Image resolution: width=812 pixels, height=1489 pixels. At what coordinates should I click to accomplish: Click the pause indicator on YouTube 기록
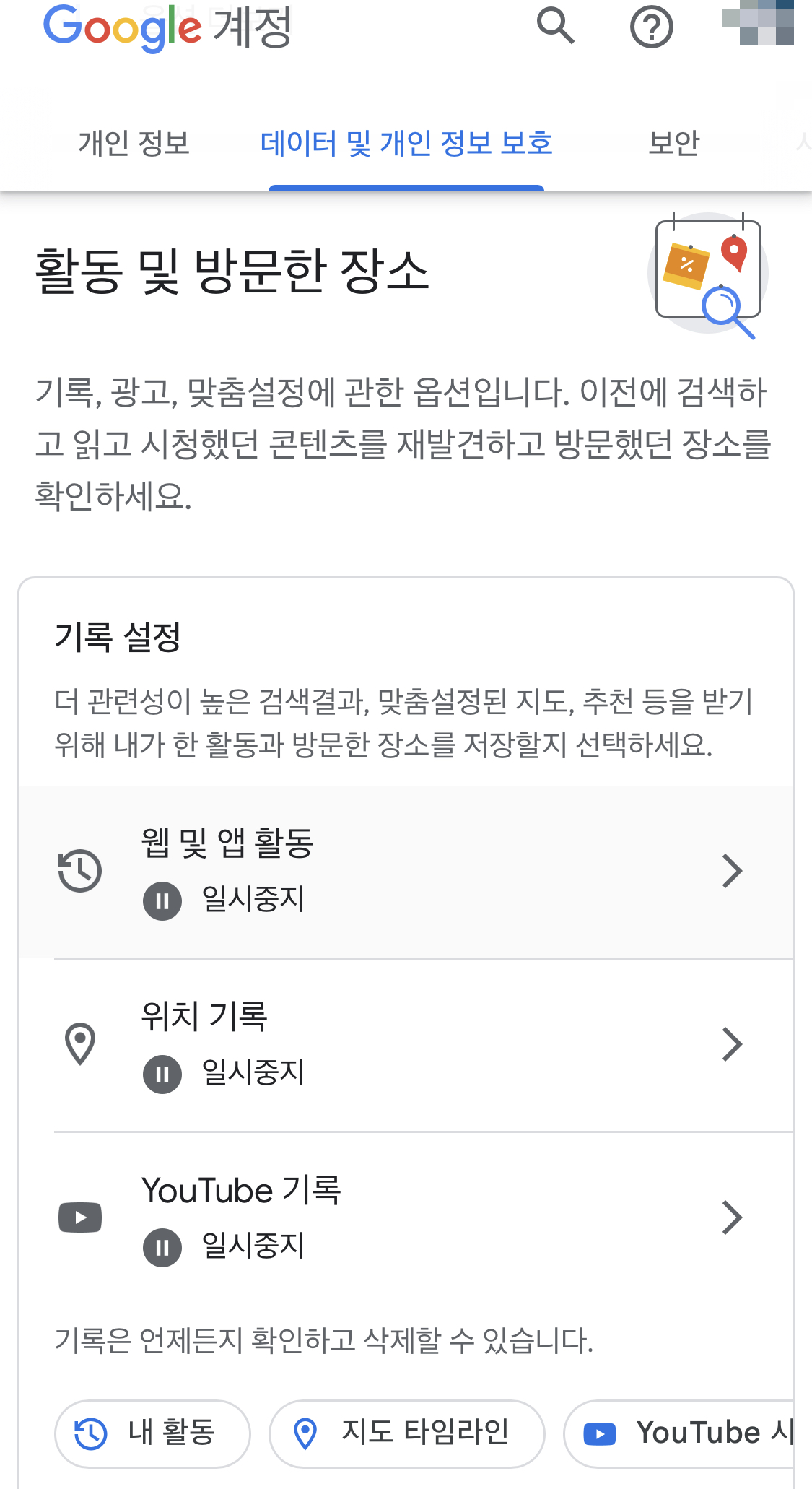pyautogui.click(x=162, y=1245)
